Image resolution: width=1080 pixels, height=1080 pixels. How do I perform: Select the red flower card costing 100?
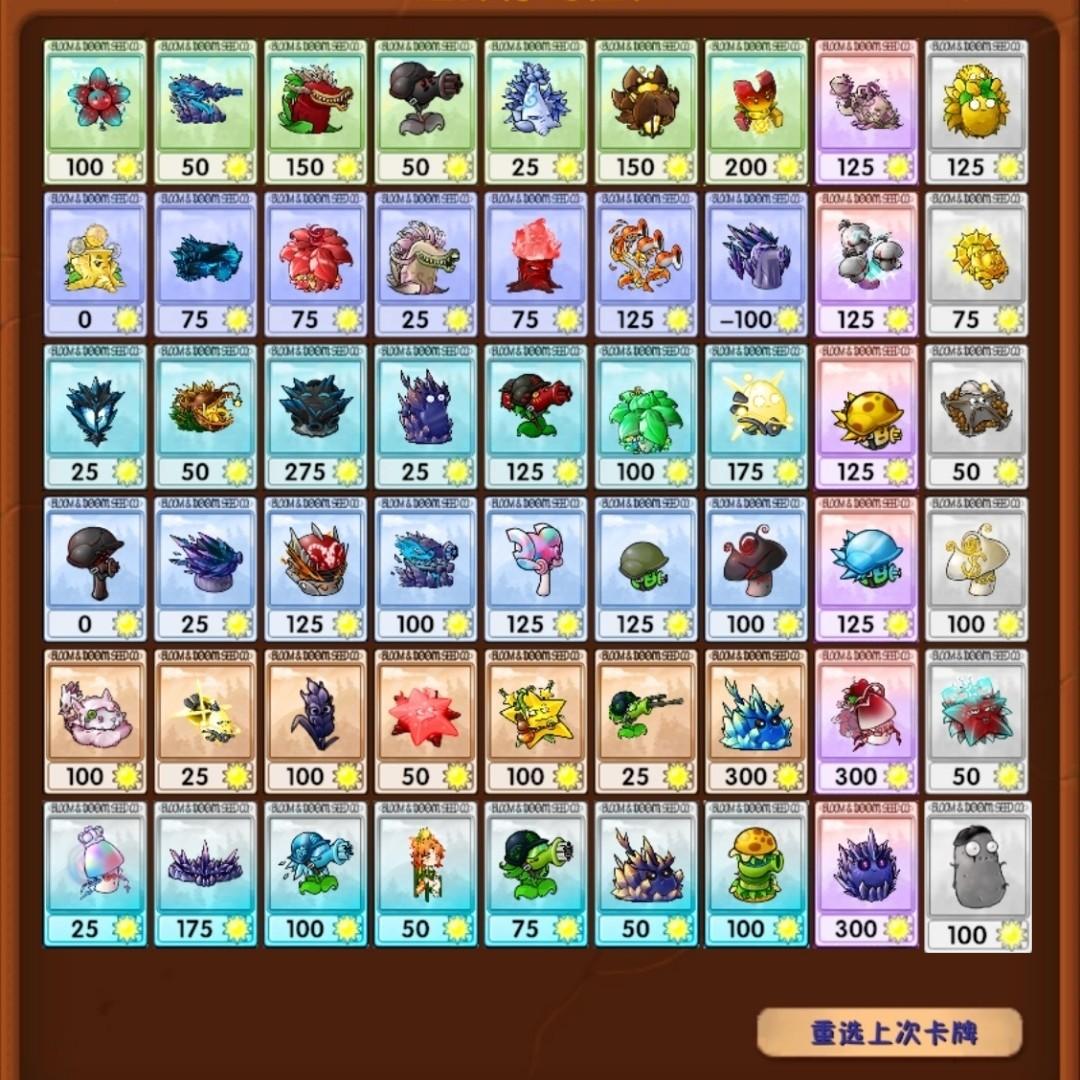pos(95,112)
